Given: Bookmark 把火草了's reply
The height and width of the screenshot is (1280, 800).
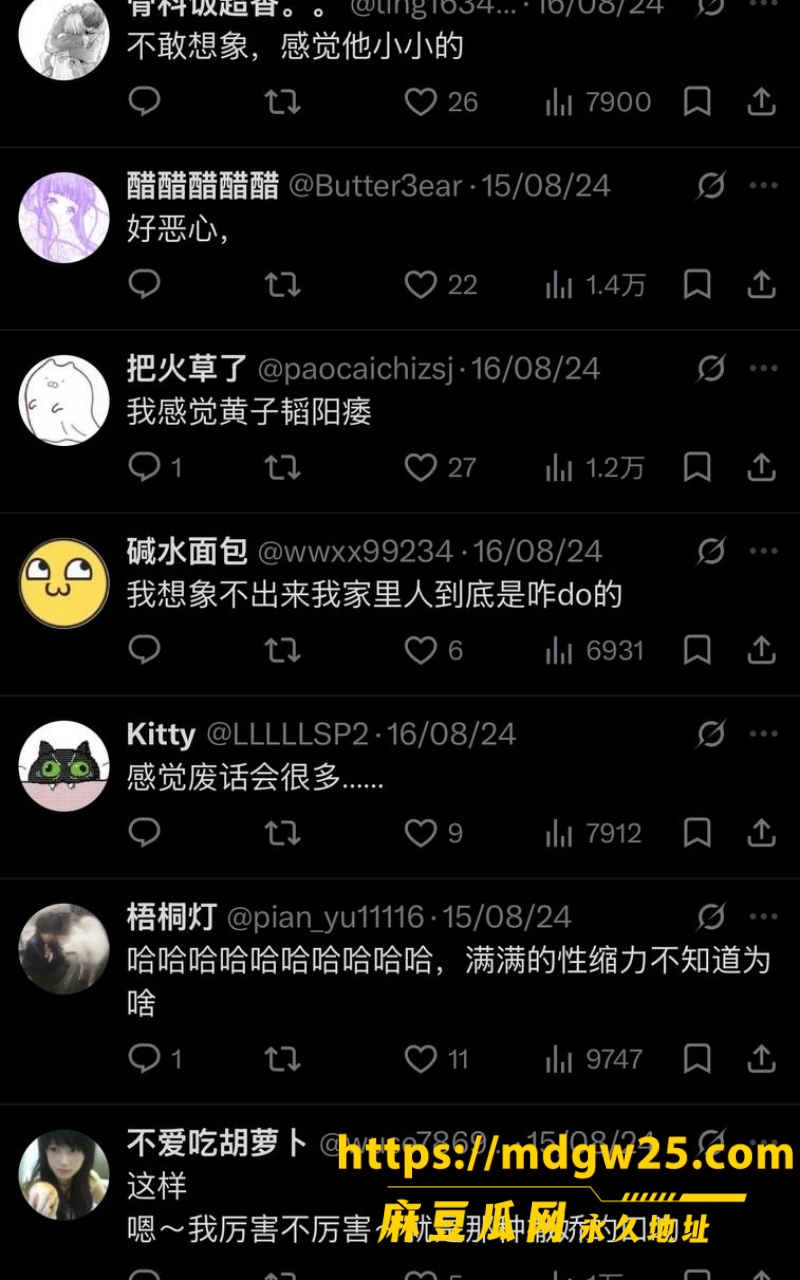Looking at the screenshot, I should [697, 467].
